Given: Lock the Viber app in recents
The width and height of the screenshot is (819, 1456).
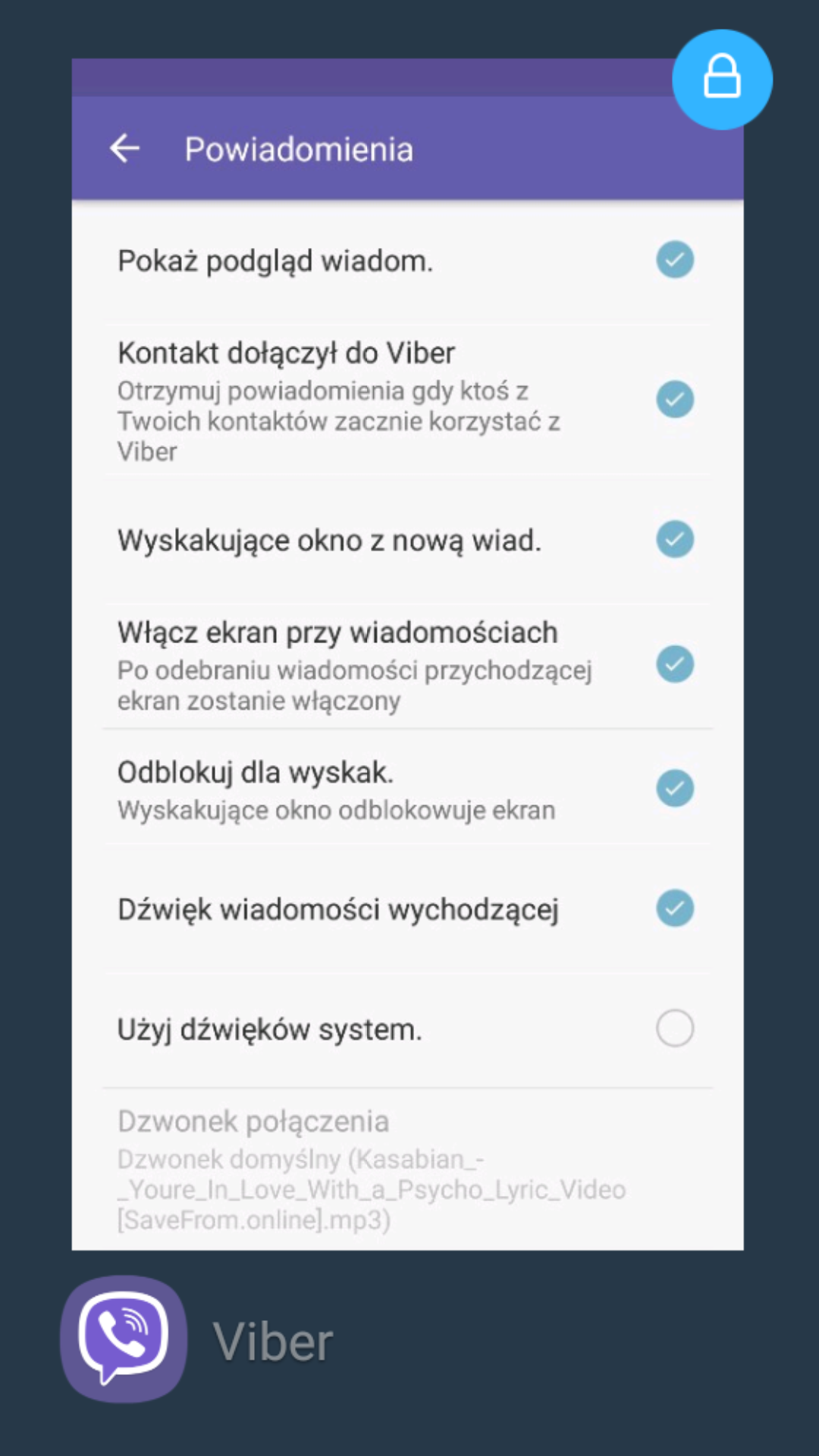Looking at the screenshot, I should [721, 79].
